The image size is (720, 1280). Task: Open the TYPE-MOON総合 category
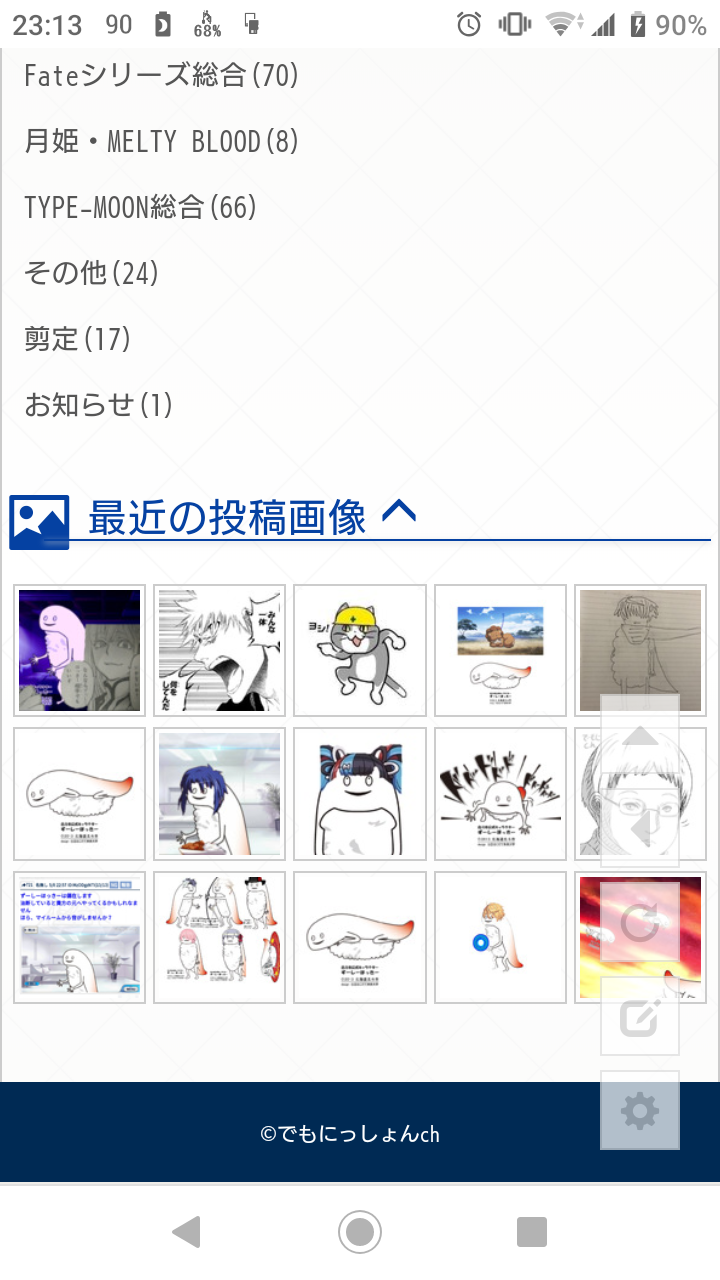[x=141, y=207]
